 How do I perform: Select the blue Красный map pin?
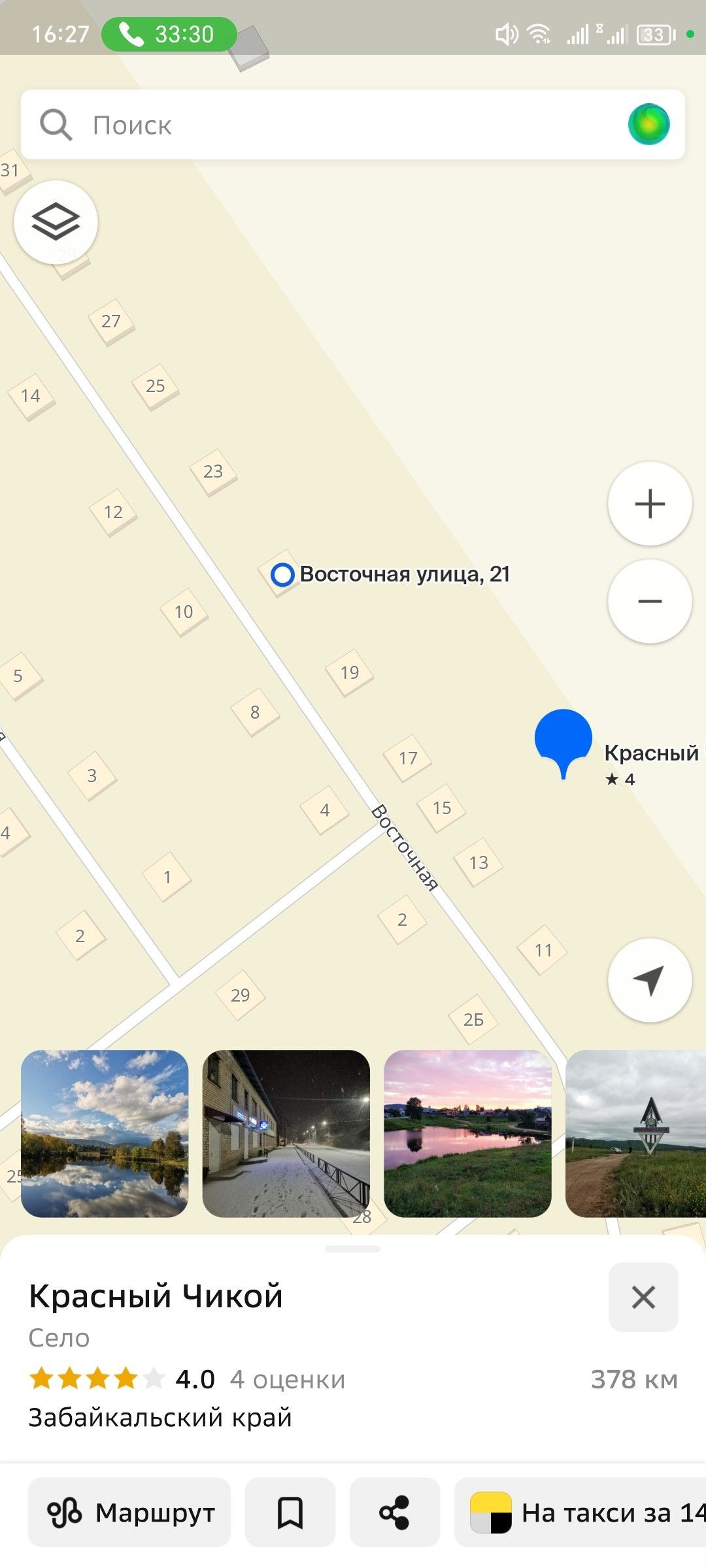click(563, 738)
